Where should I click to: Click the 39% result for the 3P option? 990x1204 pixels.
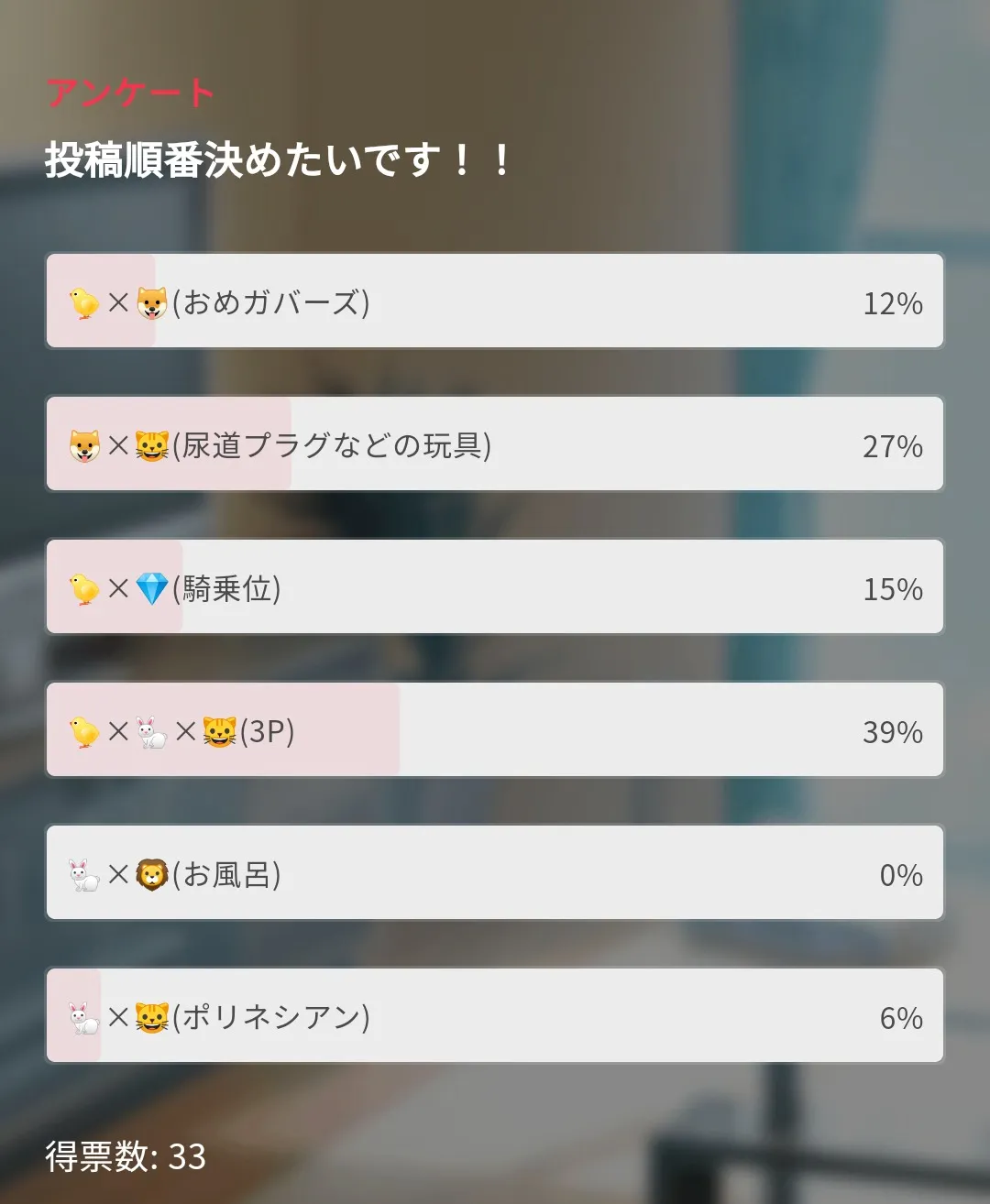890,733
